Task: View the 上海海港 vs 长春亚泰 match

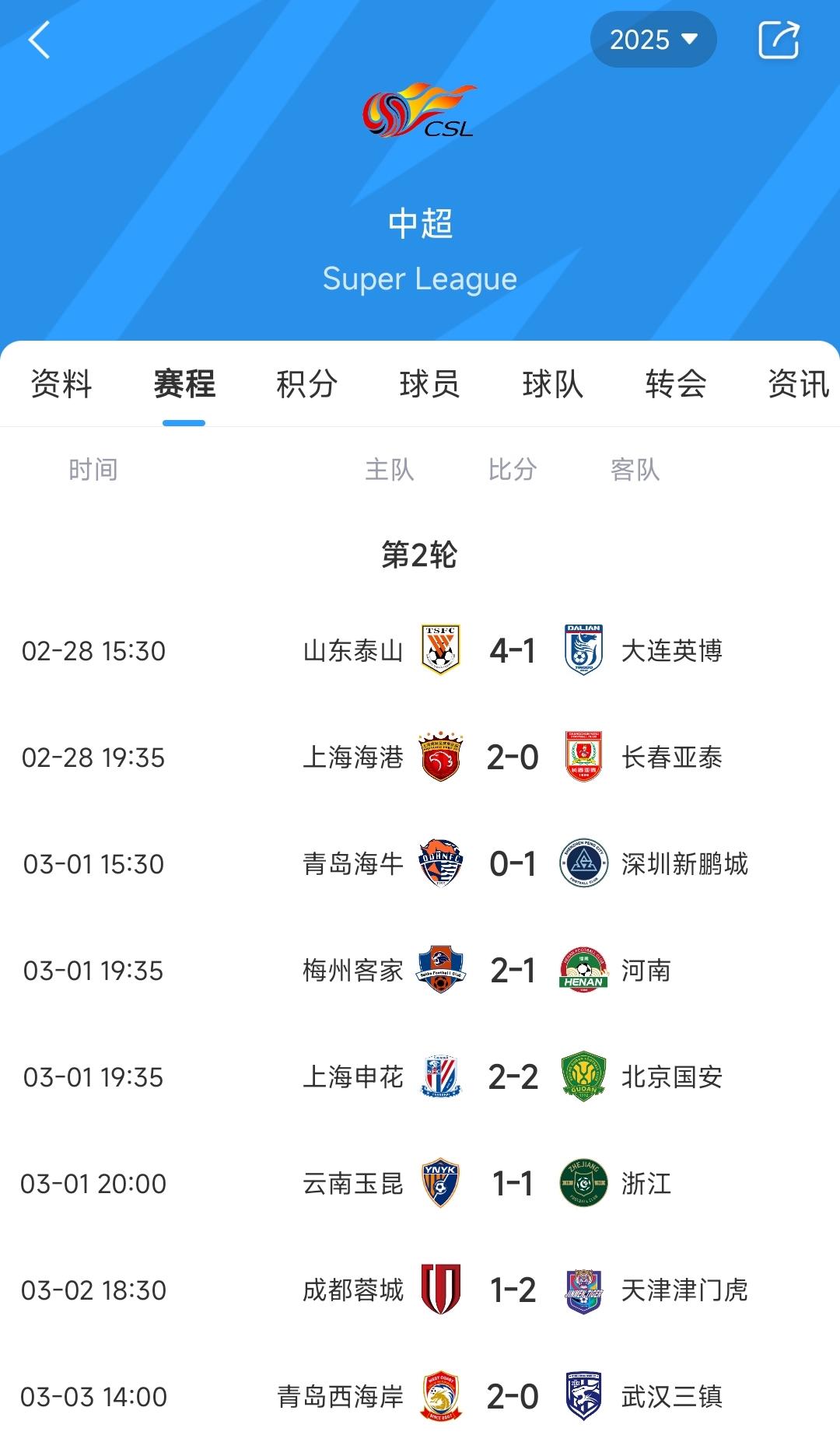Action: (x=513, y=758)
